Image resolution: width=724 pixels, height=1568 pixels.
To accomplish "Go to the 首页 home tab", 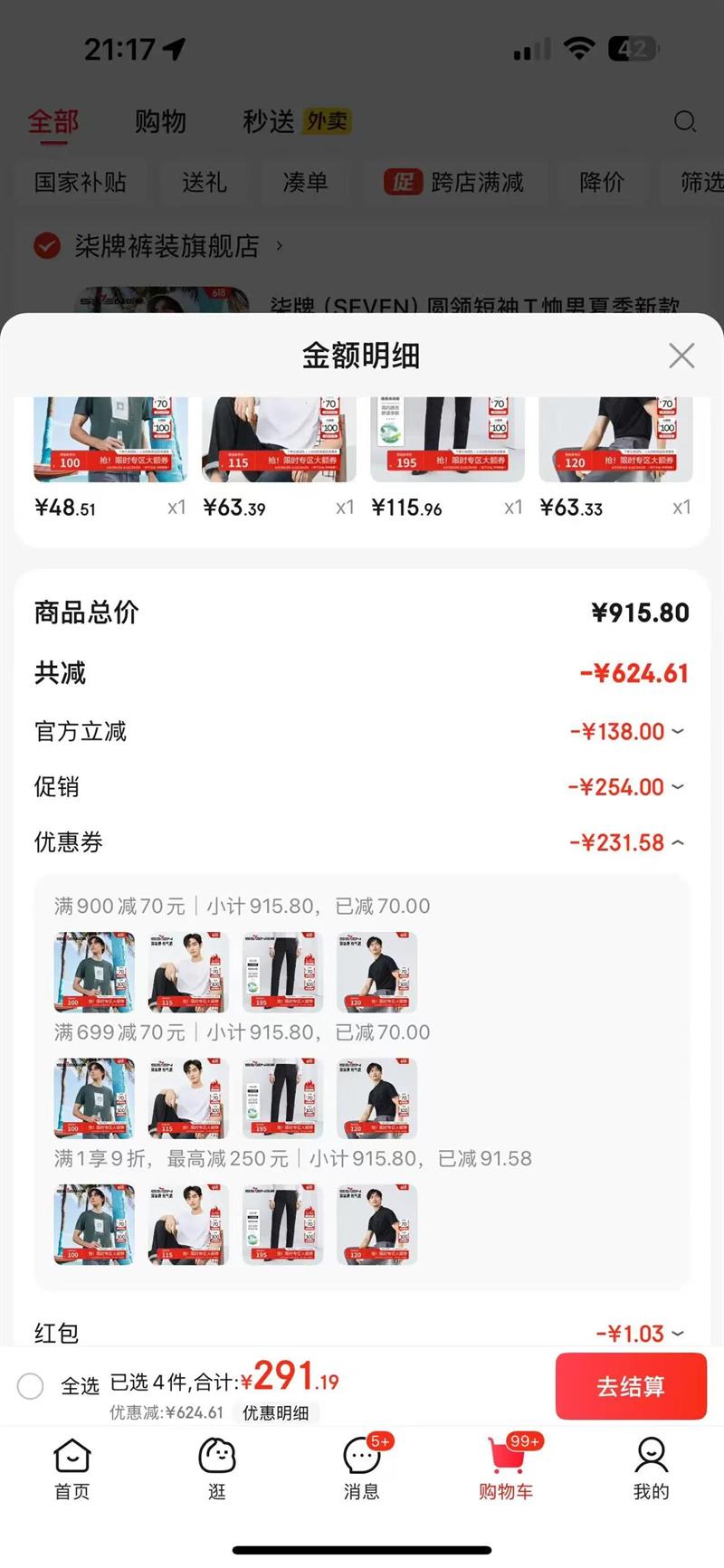I will click(x=72, y=1469).
